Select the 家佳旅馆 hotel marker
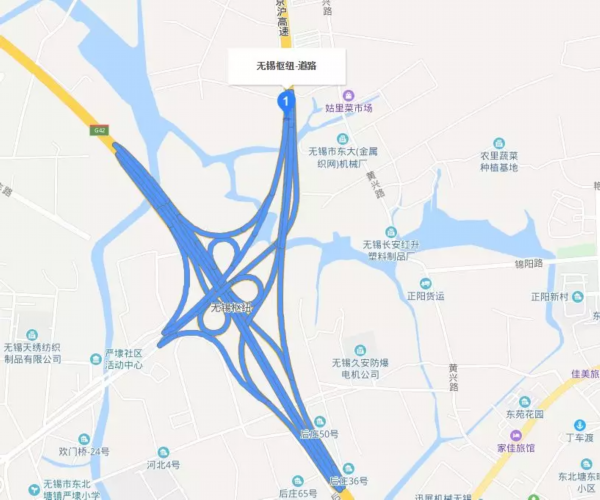Image resolution: width=600 pixels, height=500 pixels. (x=516, y=436)
